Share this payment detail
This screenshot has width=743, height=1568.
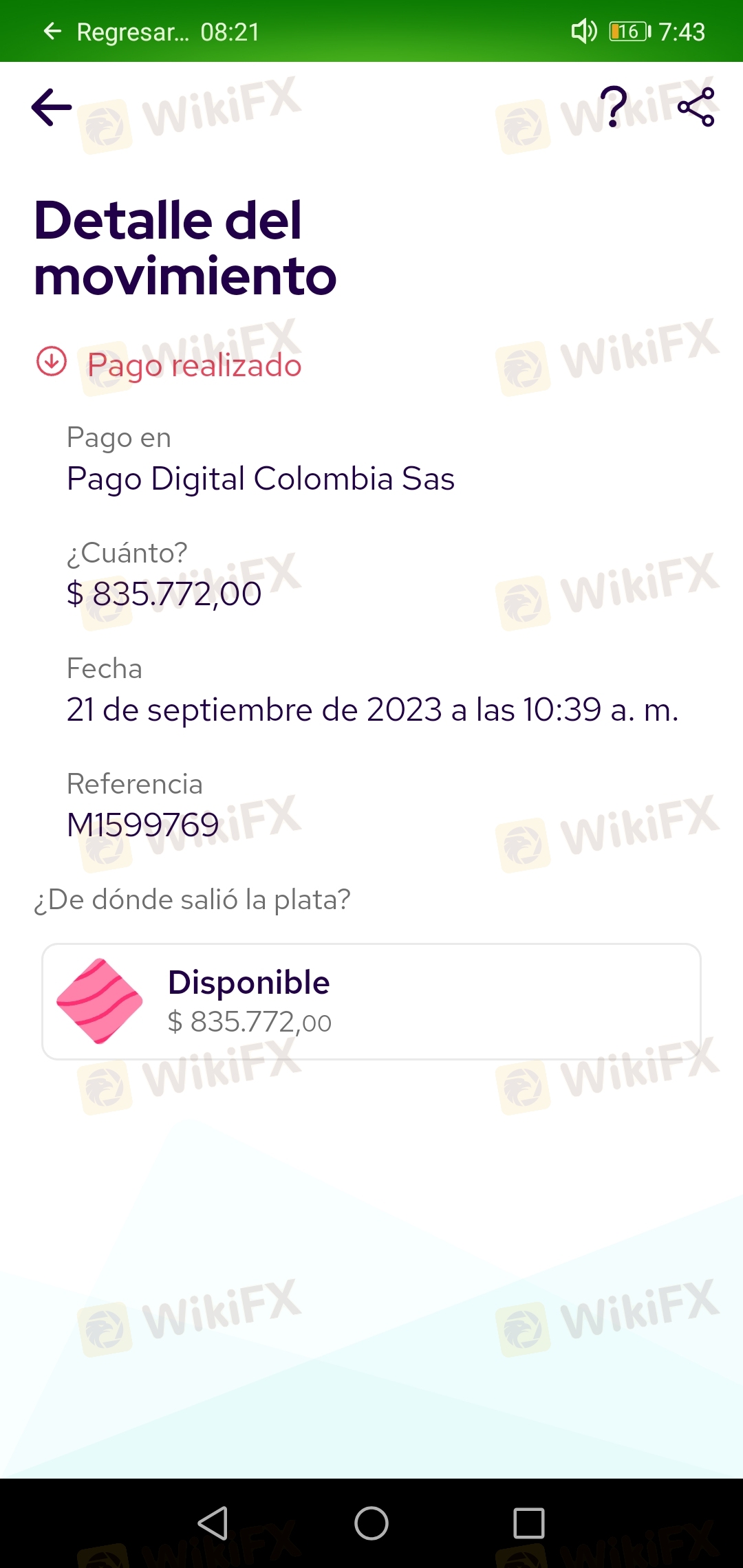[x=696, y=107]
